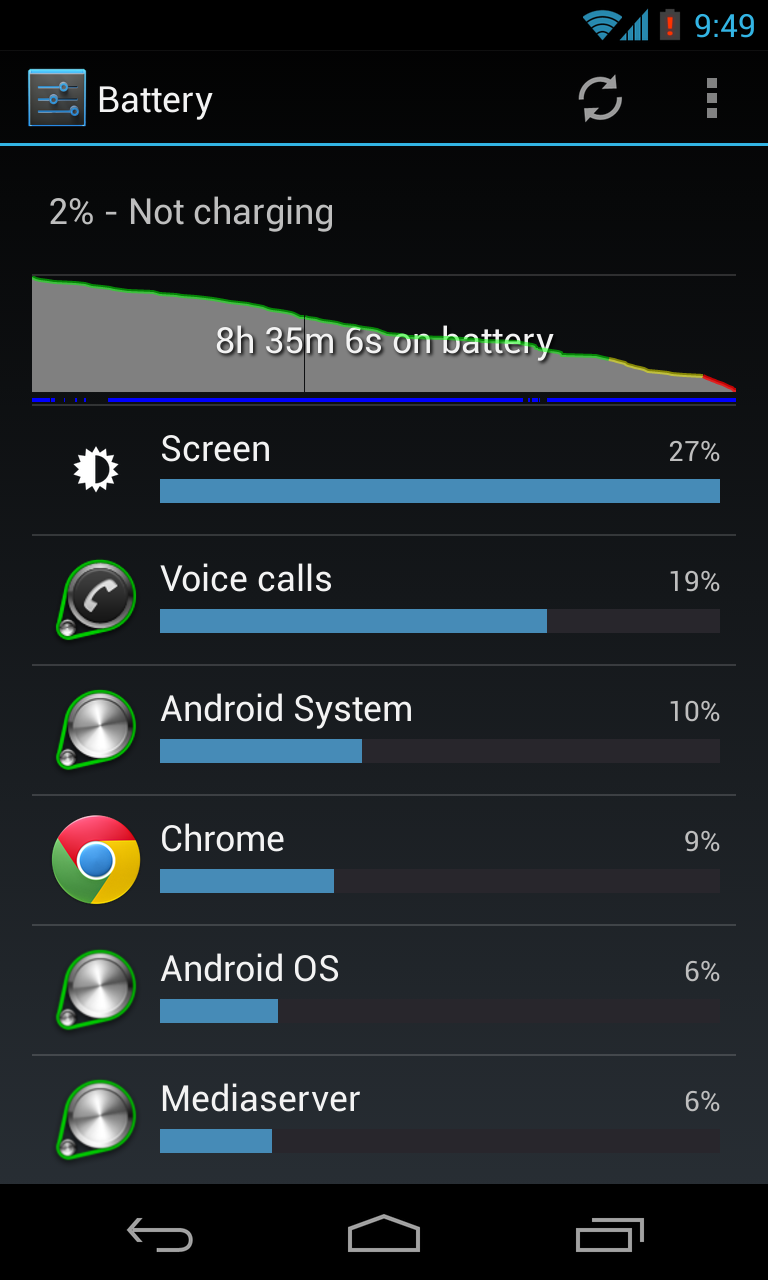View Voice calls battery usage
The width and height of the screenshot is (768, 1280).
[384, 600]
